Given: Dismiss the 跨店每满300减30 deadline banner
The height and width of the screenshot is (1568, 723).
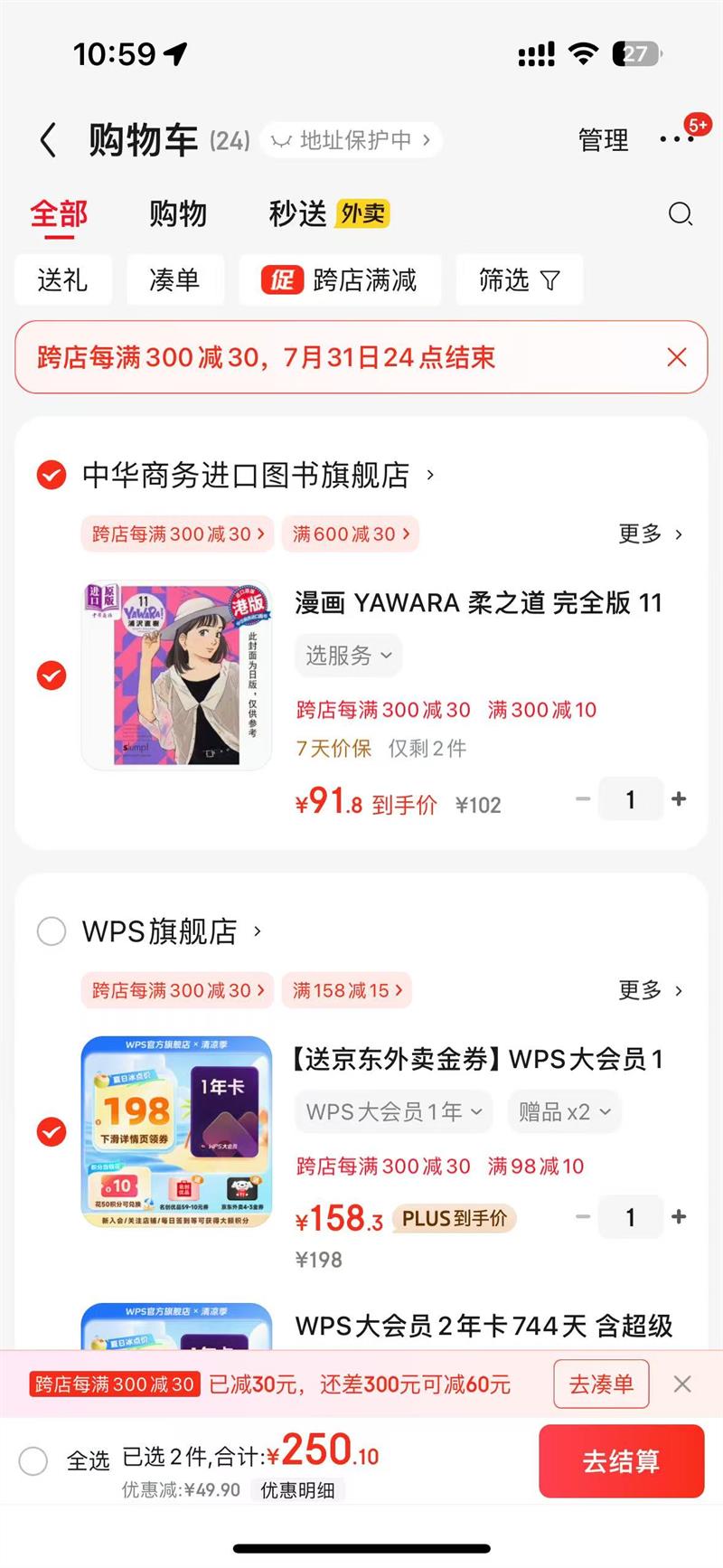Looking at the screenshot, I should (677, 357).
